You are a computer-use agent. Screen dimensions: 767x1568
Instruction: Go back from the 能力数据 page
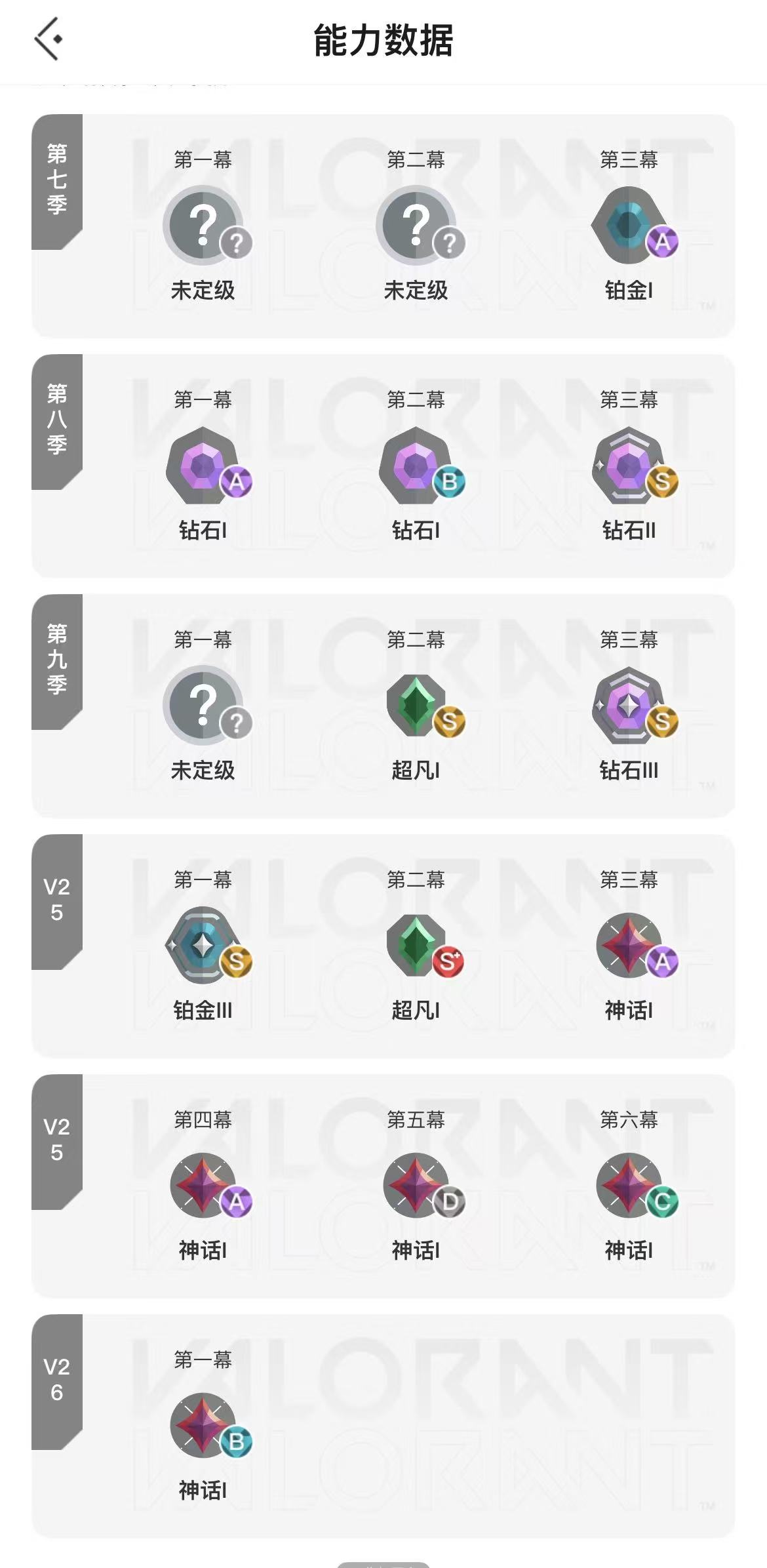coord(49,39)
